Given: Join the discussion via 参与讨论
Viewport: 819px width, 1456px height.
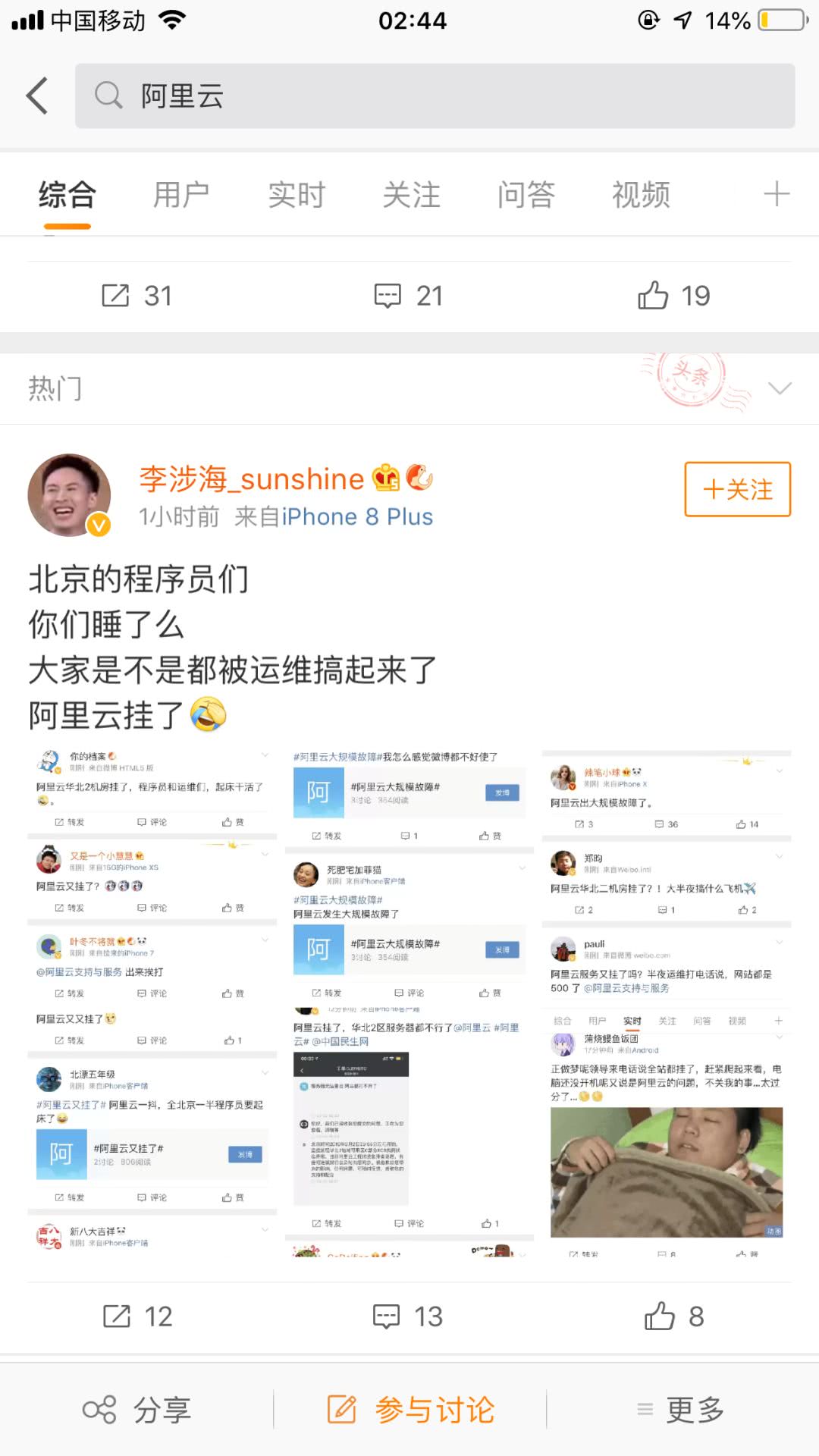Looking at the screenshot, I should [x=410, y=1410].
